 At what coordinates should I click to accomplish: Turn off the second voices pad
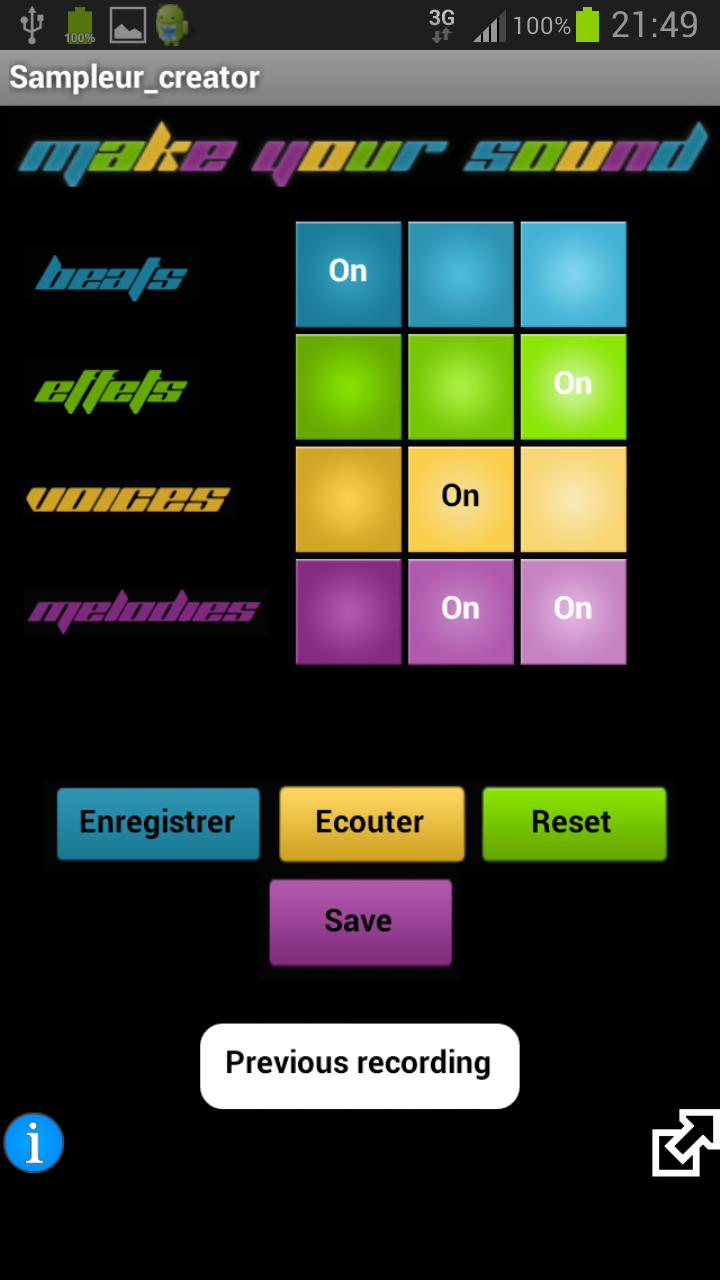tap(460, 499)
